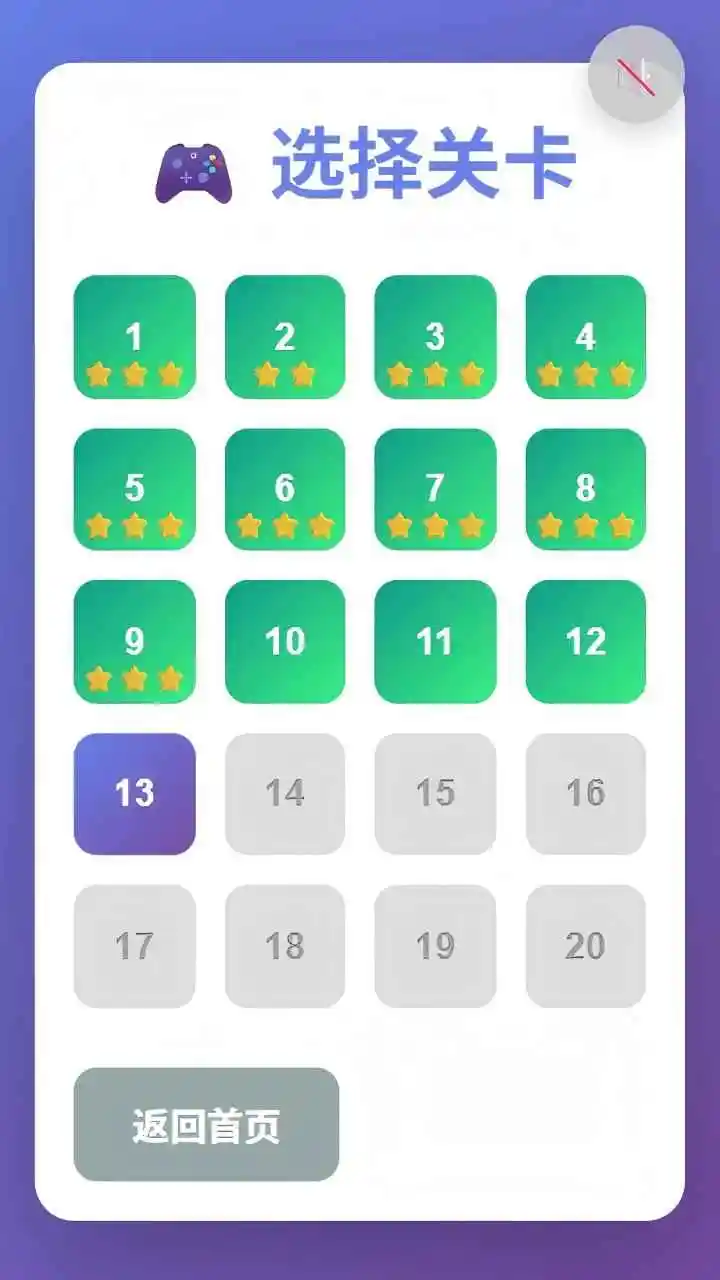Launch level 9
This screenshot has height=1280, width=720.
[135, 641]
